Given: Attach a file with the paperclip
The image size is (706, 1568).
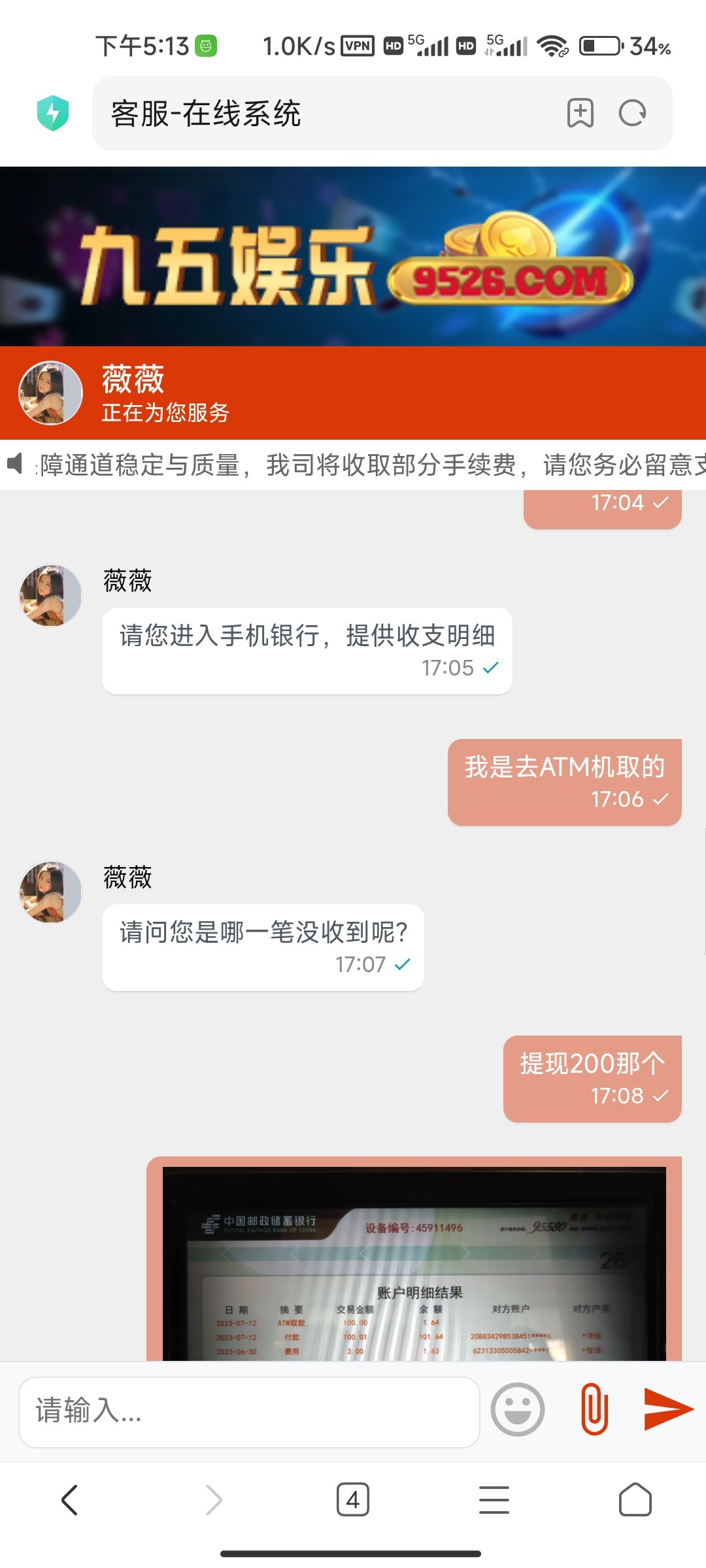Looking at the screenshot, I should tap(594, 1410).
